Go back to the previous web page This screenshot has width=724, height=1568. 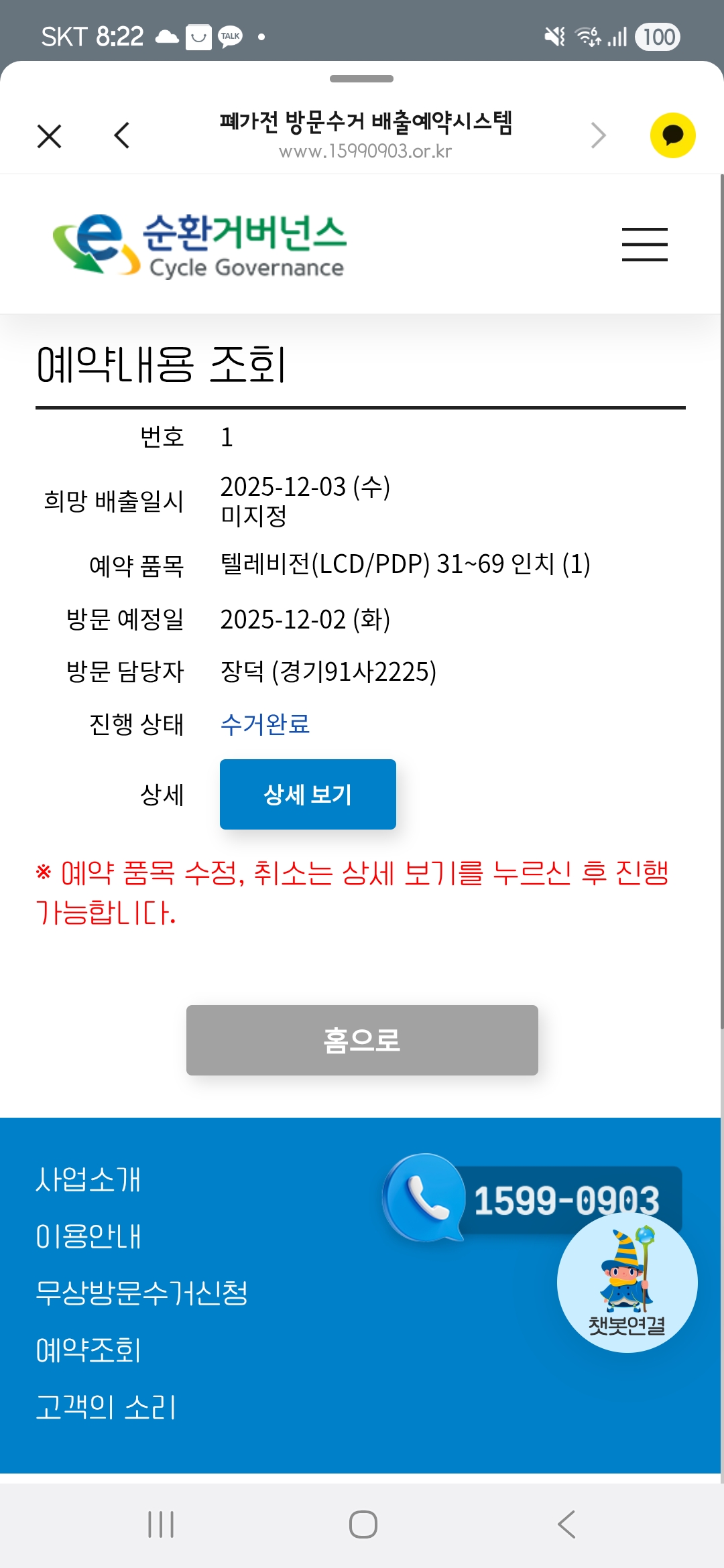(x=121, y=136)
